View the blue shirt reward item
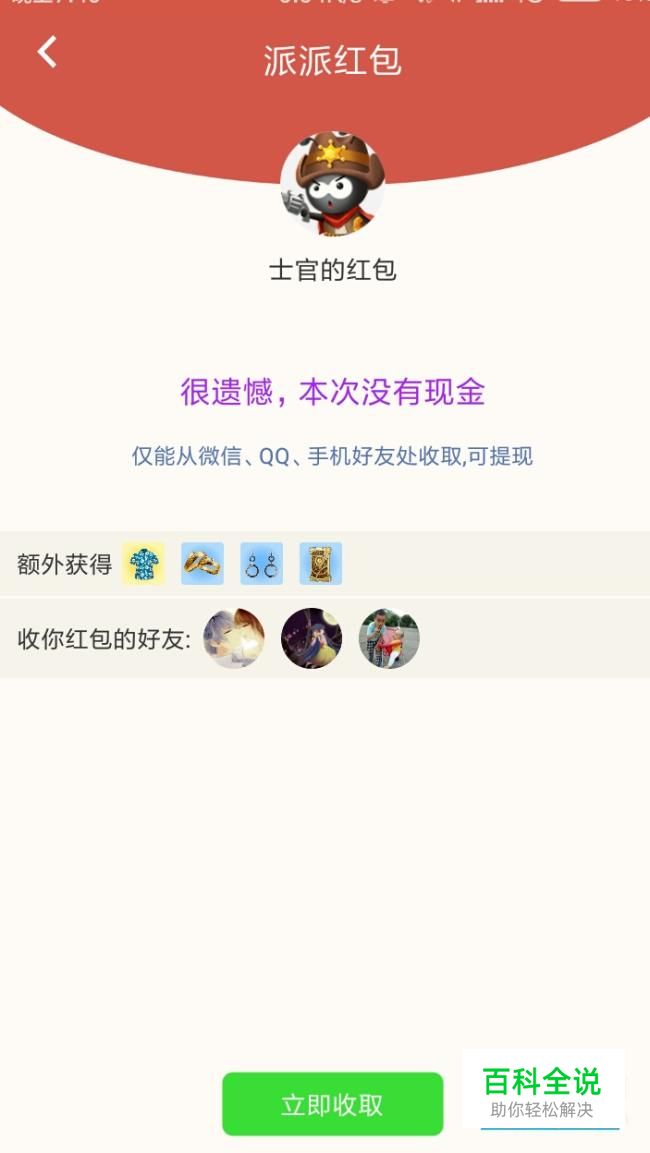650x1153 pixels. [144, 564]
